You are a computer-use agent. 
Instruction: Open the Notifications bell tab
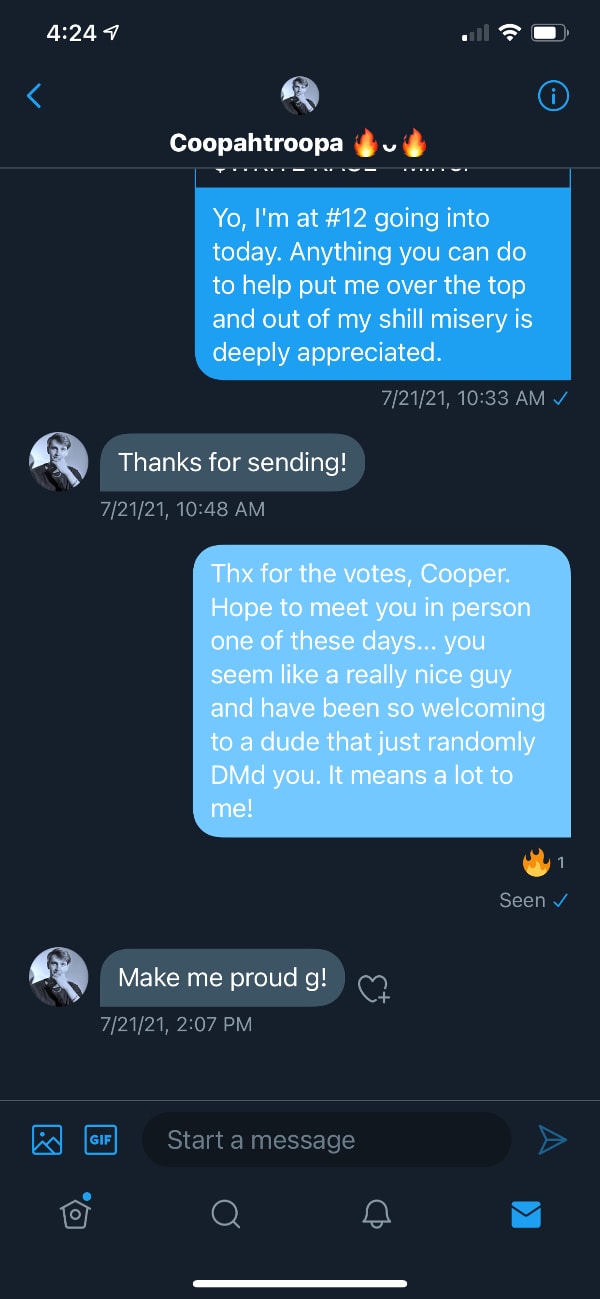[376, 1214]
